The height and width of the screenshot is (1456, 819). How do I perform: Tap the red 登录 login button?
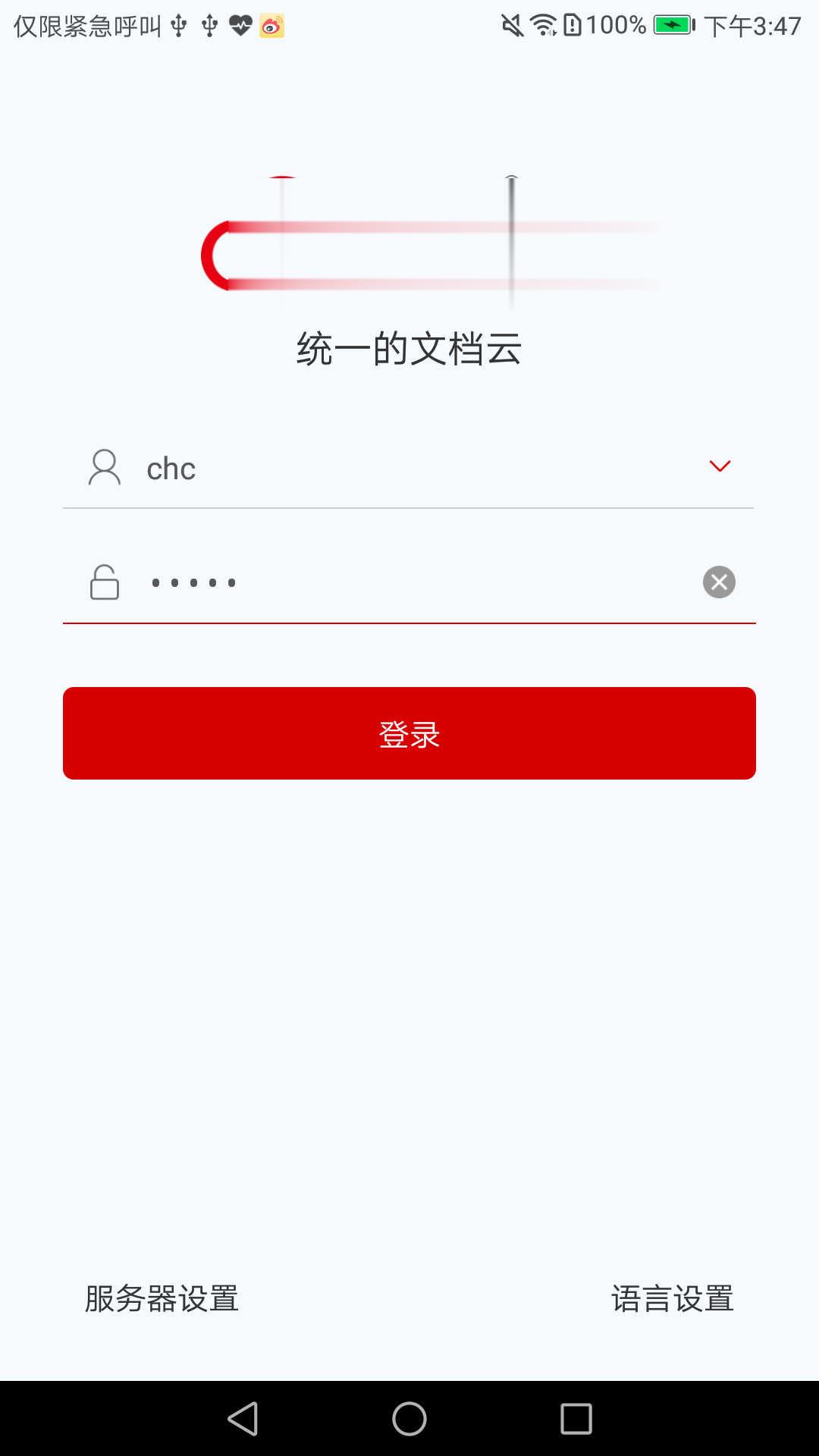click(409, 733)
